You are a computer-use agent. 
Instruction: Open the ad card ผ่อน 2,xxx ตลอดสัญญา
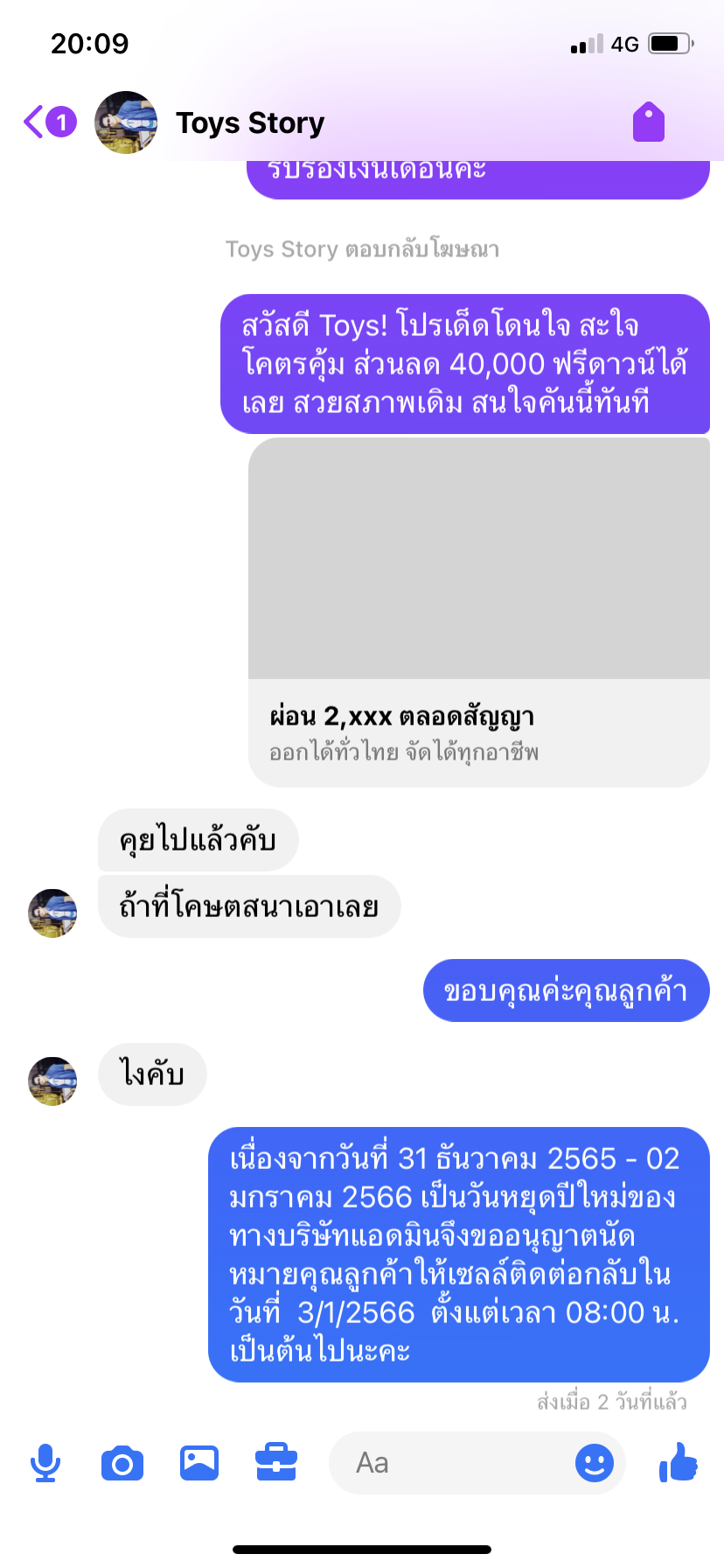click(x=478, y=612)
